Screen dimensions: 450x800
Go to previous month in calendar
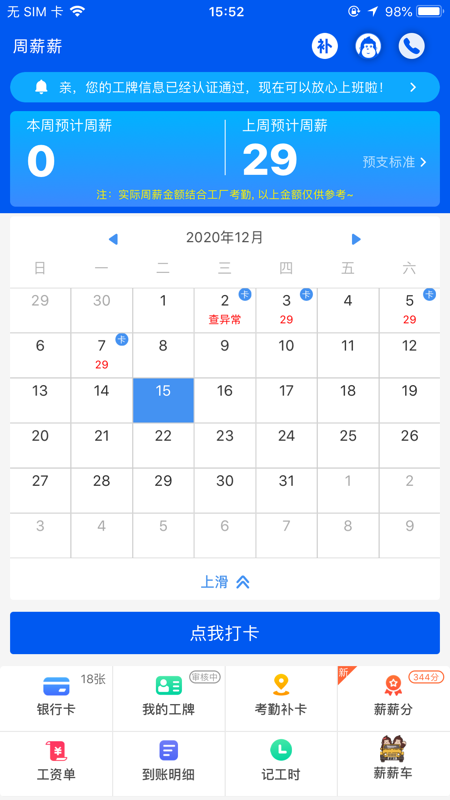(113, 239)
